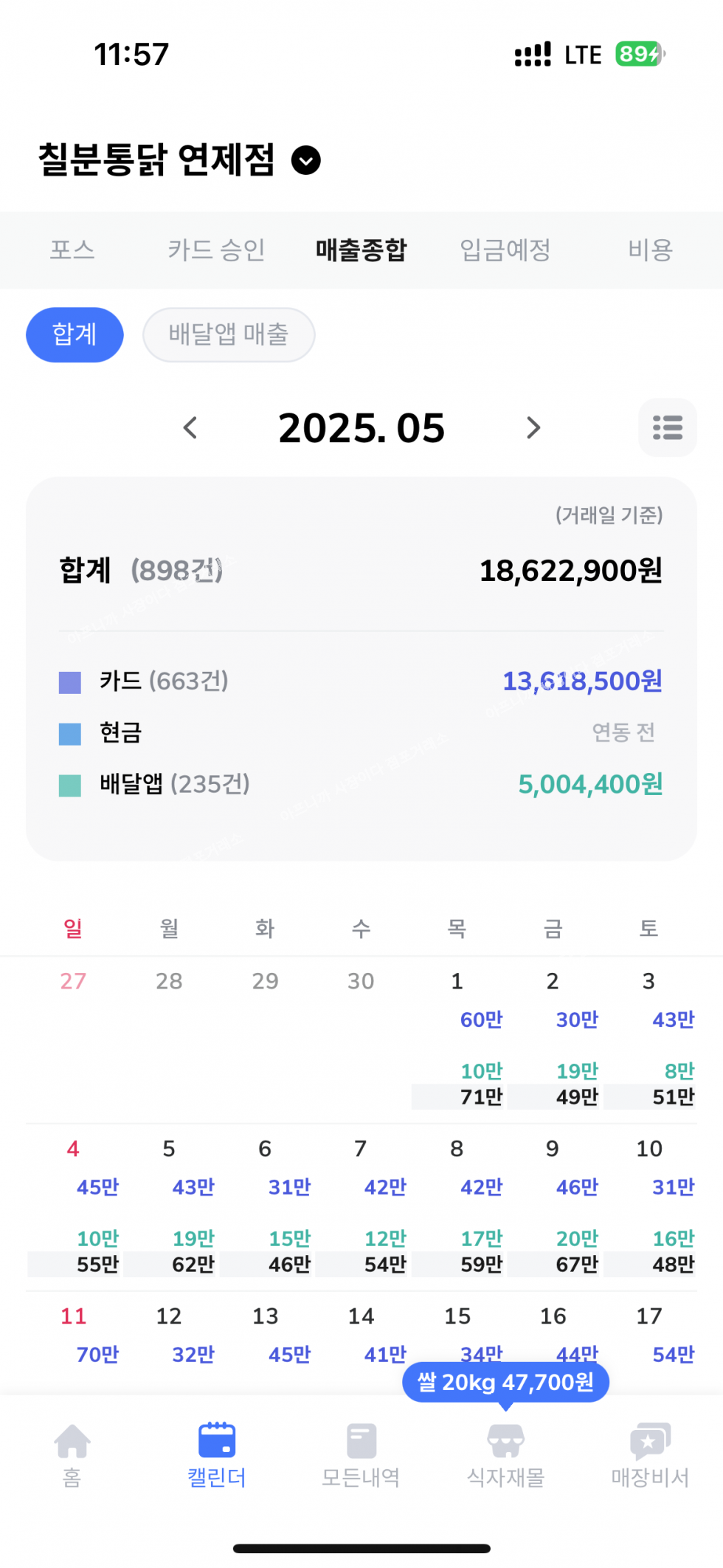The width and height of the screenshot is (723, 1568).
Task: Switch to the 입금예정 tab
Action: pos(505,250)
